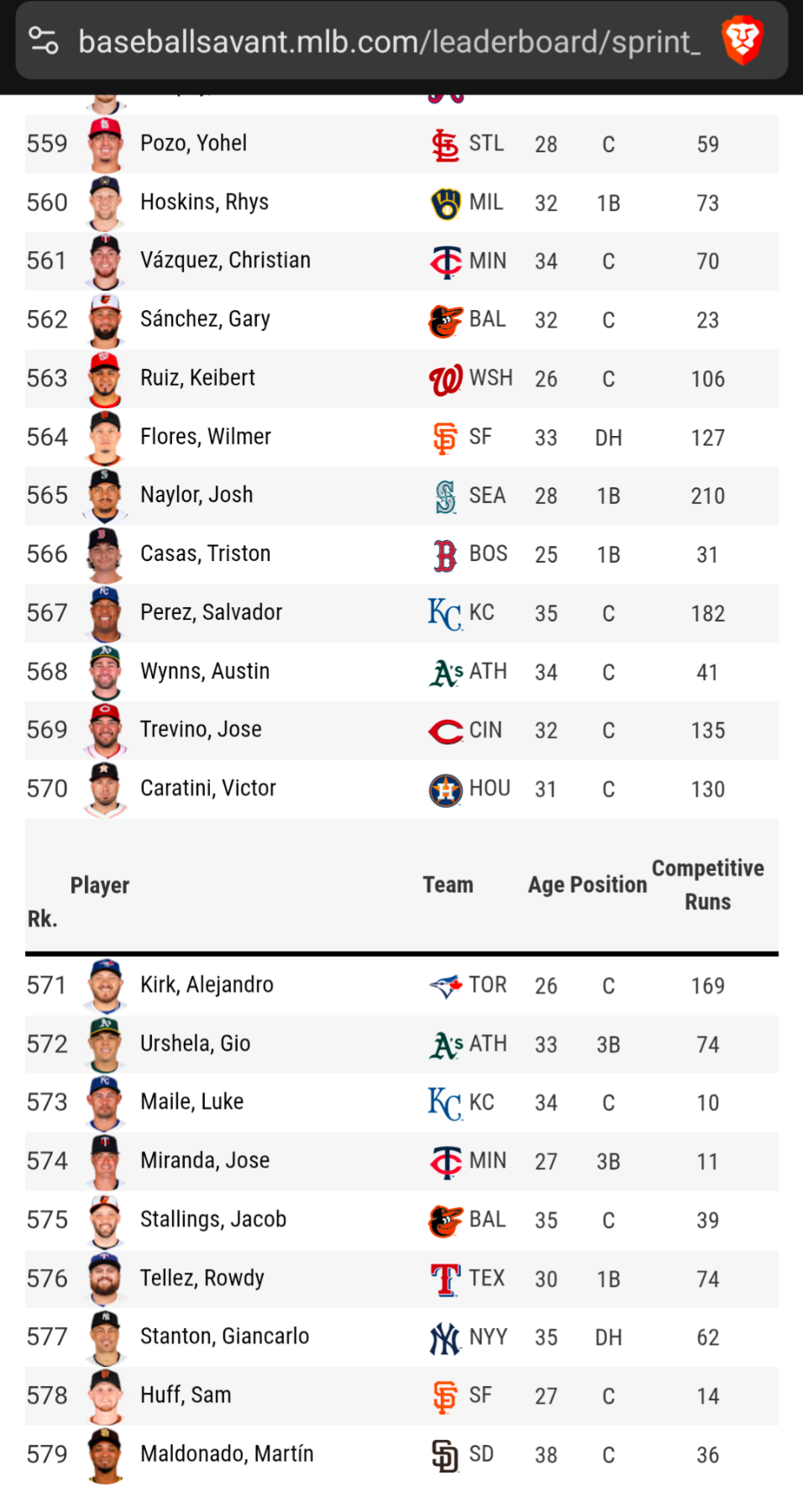
Task: Sort by Player column header
Action: 99,885
